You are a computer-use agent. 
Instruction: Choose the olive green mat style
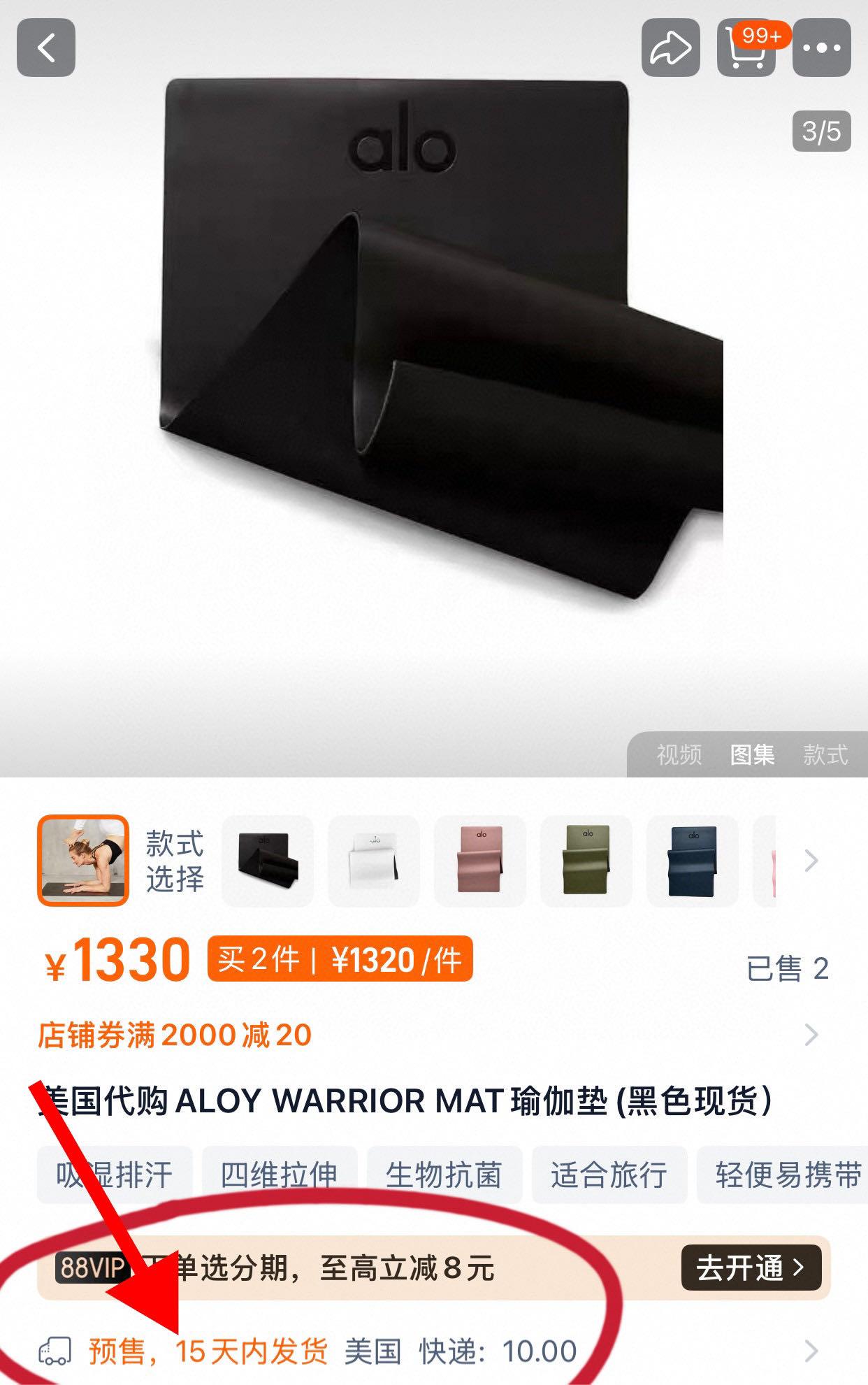click(586, 861)
